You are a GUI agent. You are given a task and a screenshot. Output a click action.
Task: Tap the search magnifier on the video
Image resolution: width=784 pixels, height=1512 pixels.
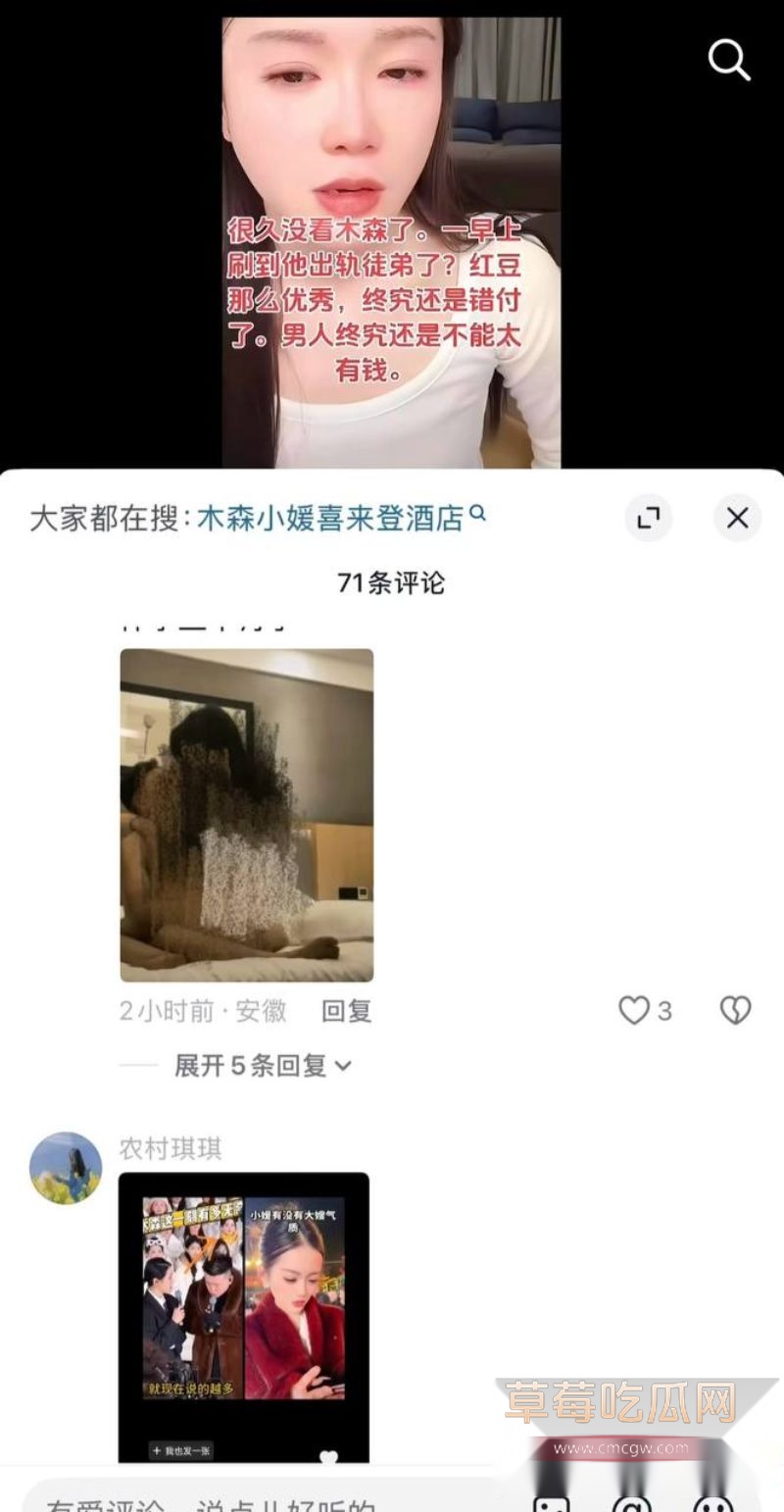[x=728, y=61]
